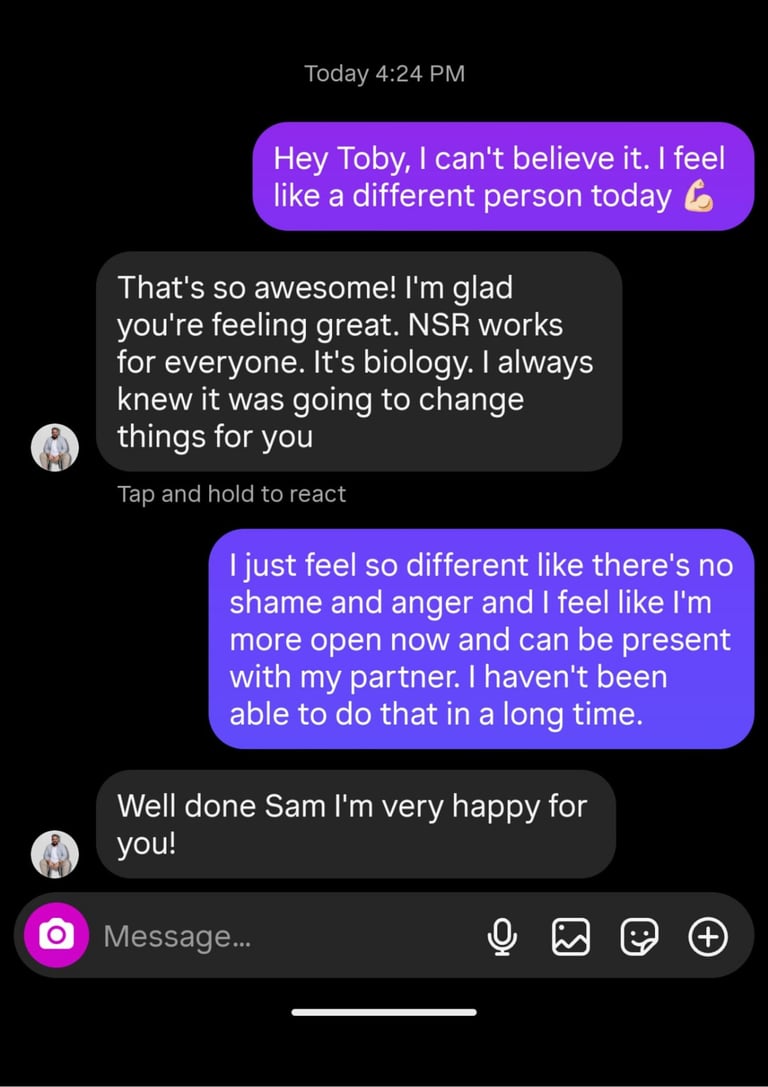Open the photo gallery picker
768x1087 pixels.
(x=571, y=937)
